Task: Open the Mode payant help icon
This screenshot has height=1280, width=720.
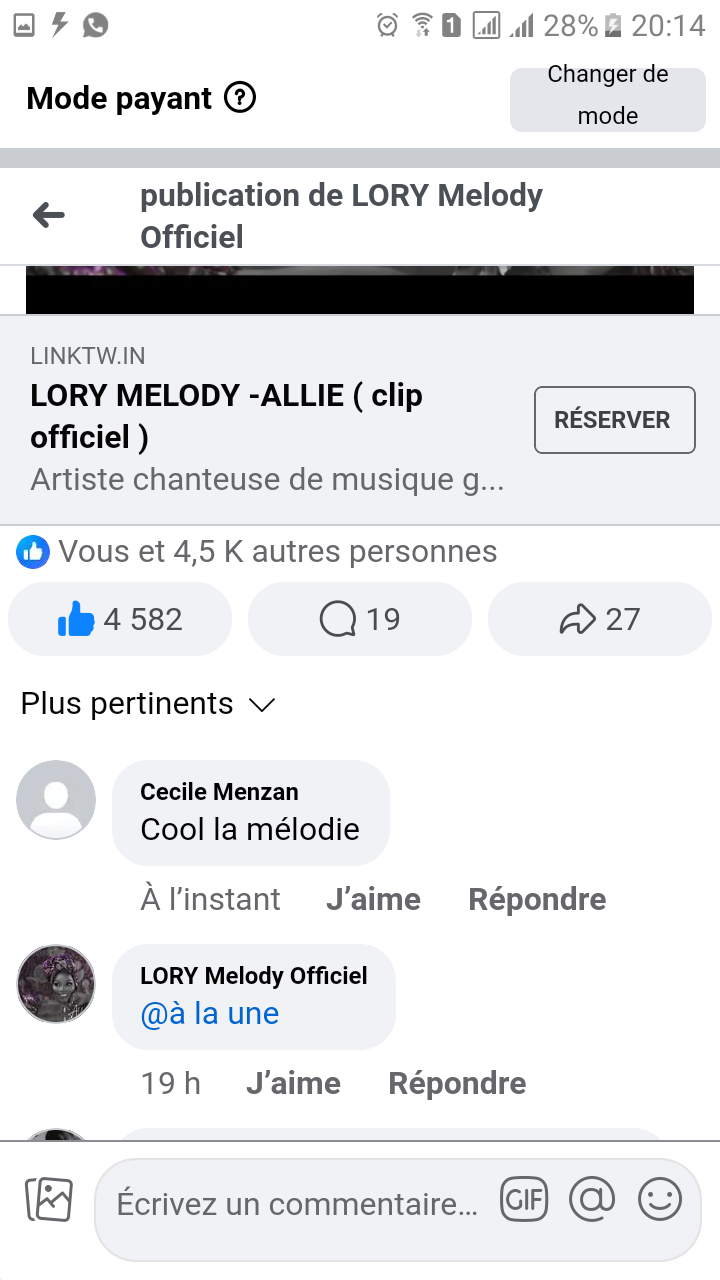Action: (240, 98)
